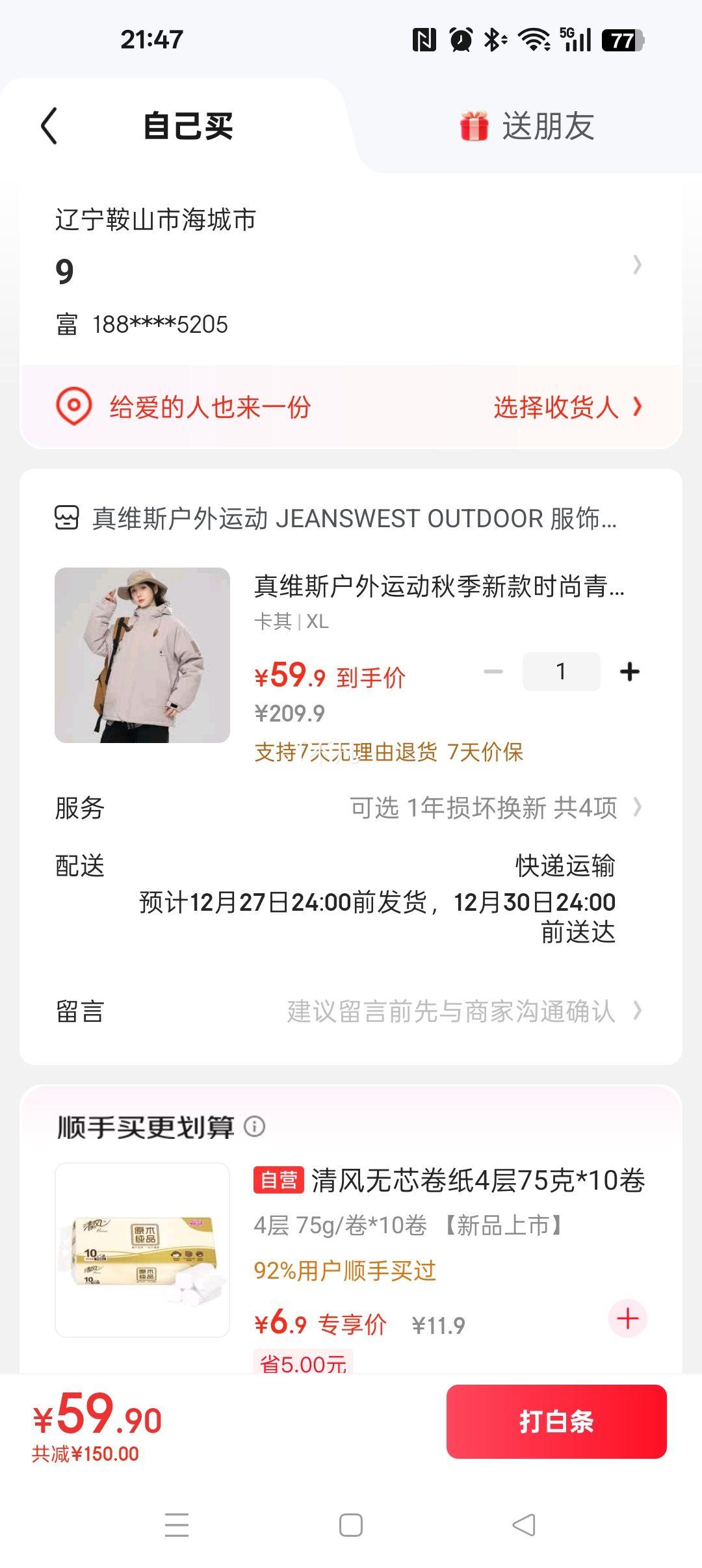Tap the 自营 tag on the toilet paper item
This screenshot has height=1568, width=702.
279,1181
